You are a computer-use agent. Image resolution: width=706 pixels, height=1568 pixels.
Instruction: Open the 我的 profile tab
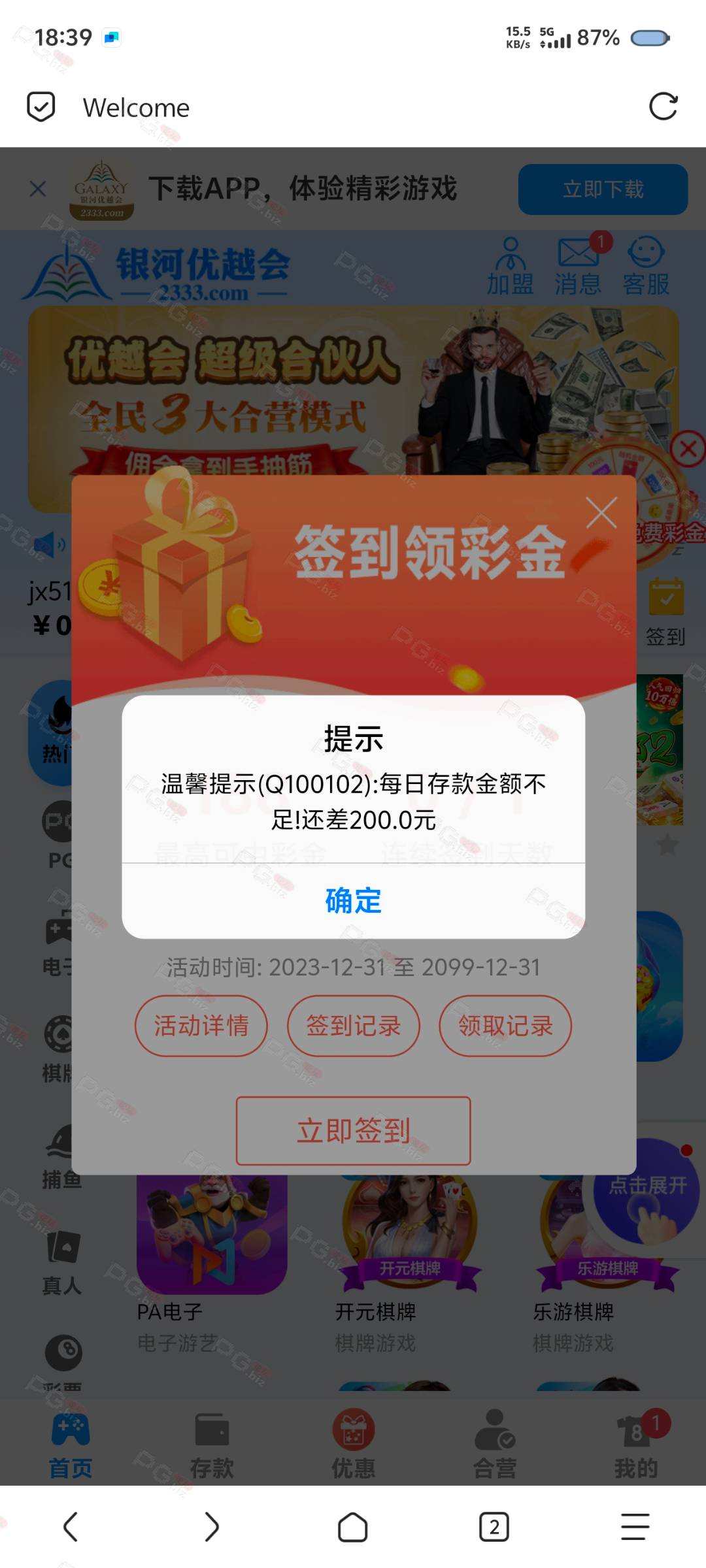pyautogui.click(x=636, y=1445)
